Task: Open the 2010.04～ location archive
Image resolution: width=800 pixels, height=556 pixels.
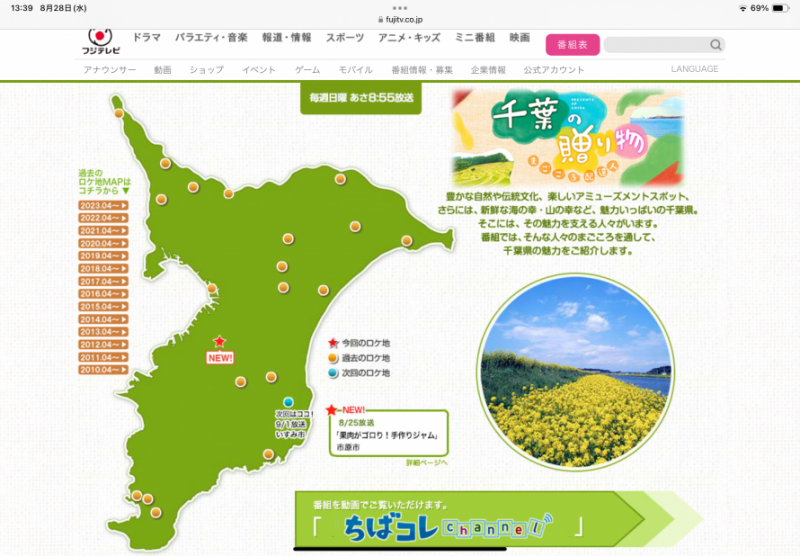Action: click(x=104, y=369)
